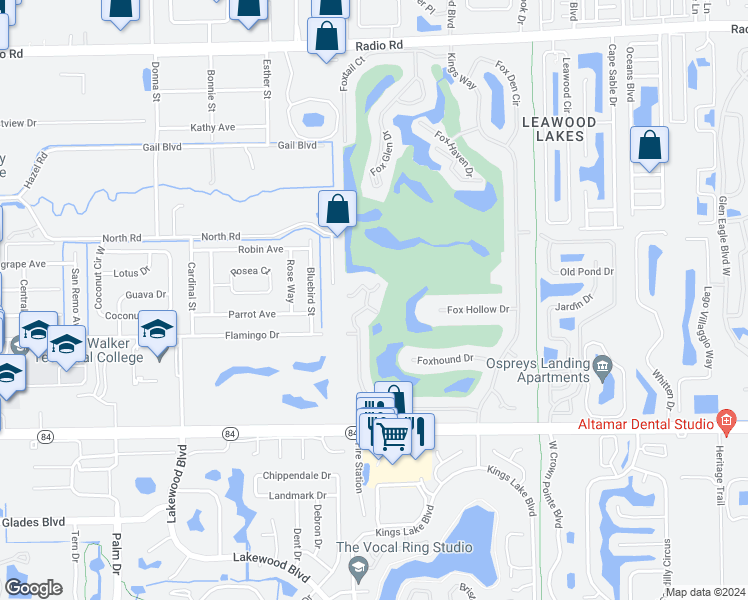Open the Altamar Dental Studio pin

(727, 423)
